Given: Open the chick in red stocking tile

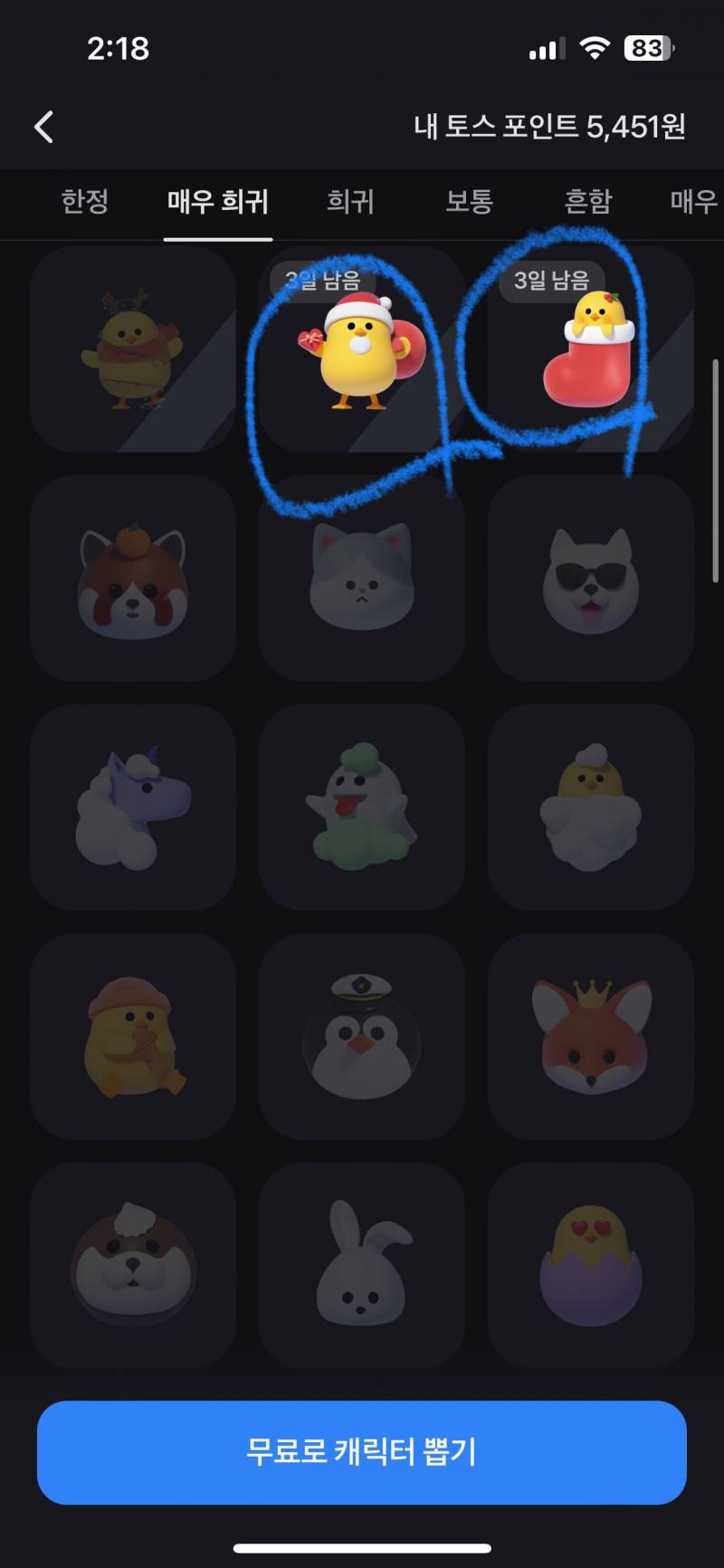Looking at the screenshot, I should pyautogui.click(x=591, y=351).
